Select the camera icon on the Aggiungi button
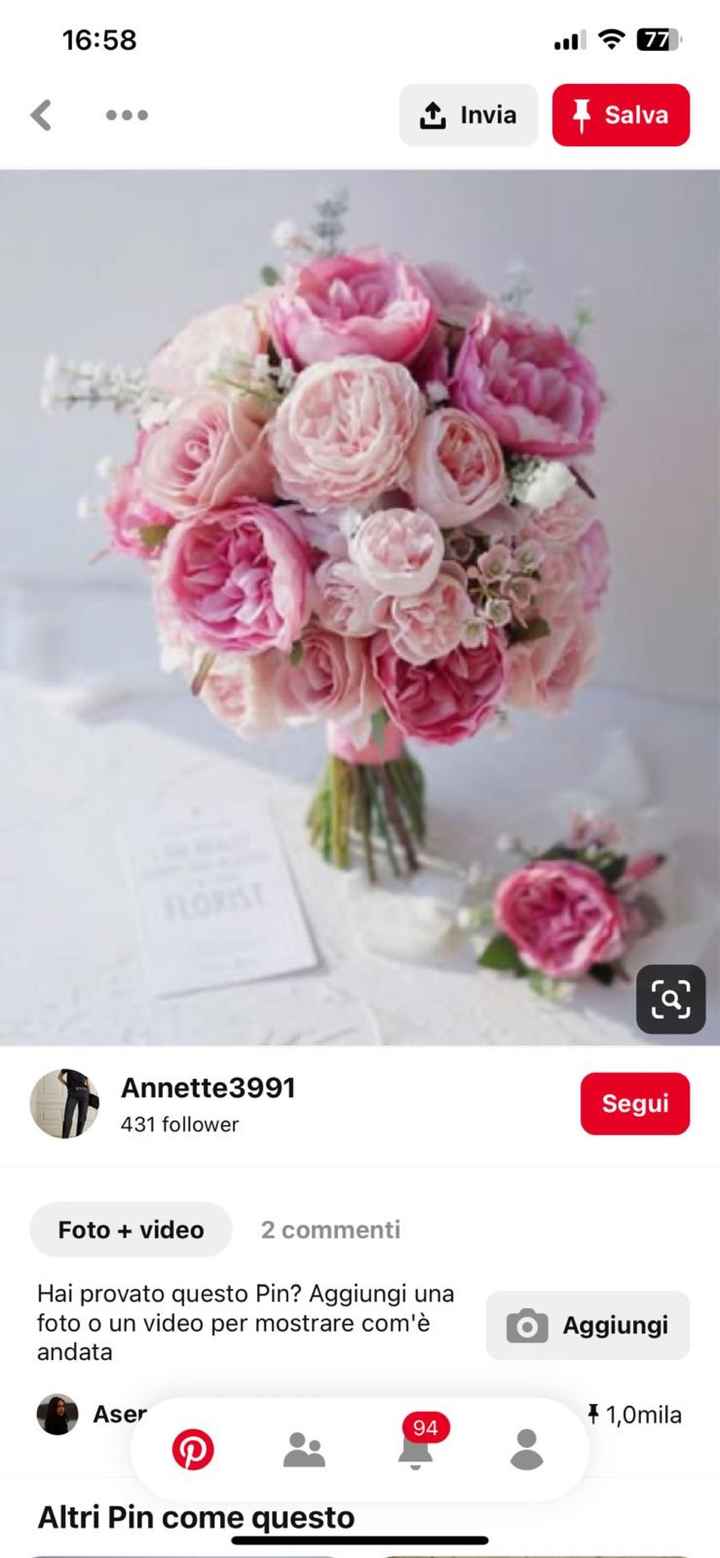Viewport: 720px width, 1558px height. [x=525, y=1325]
